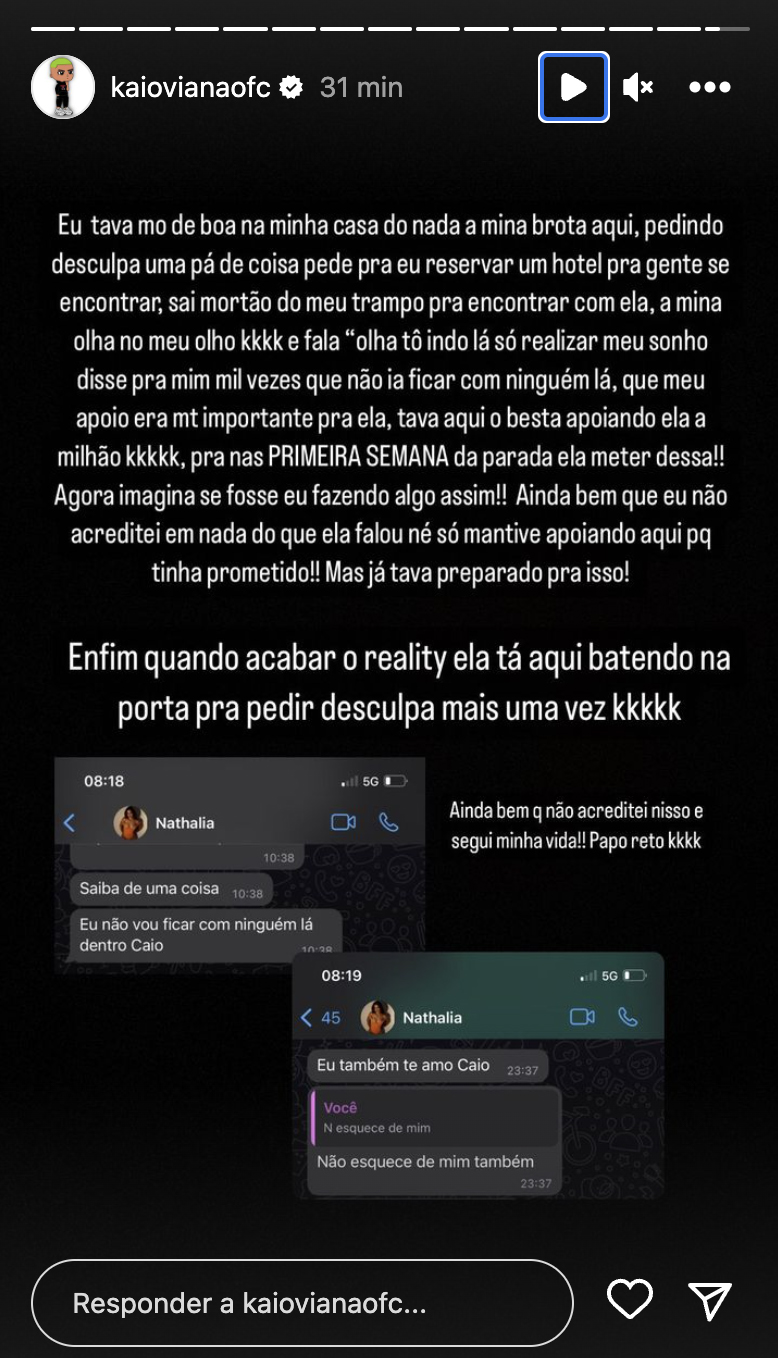Reply in the Responder a kaiovianaofc field
The height and width of the screenshot is (1358, 778).
(x=302, y=1303)
